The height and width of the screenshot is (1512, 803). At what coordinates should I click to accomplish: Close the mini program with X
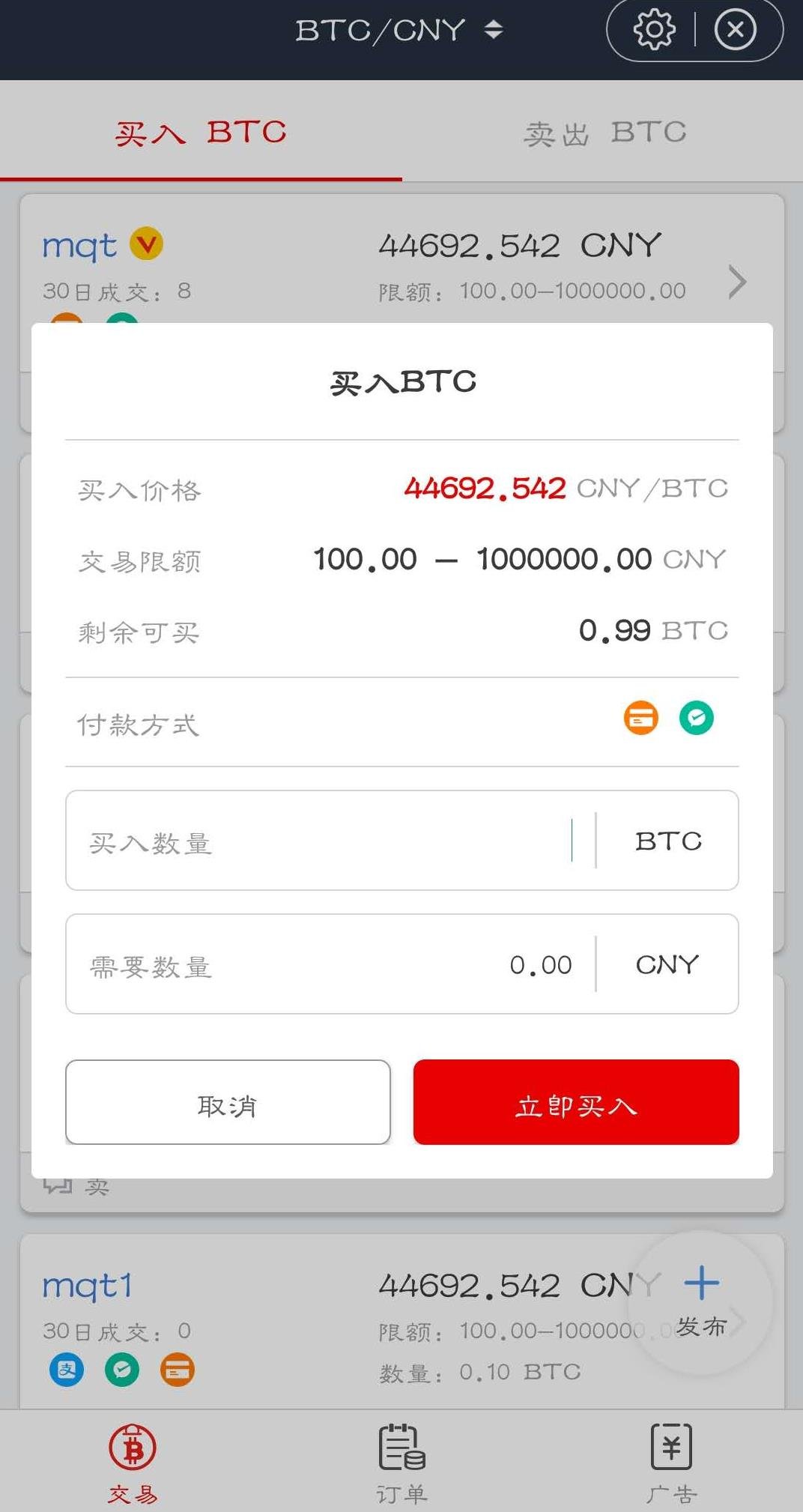click(736, 30)
